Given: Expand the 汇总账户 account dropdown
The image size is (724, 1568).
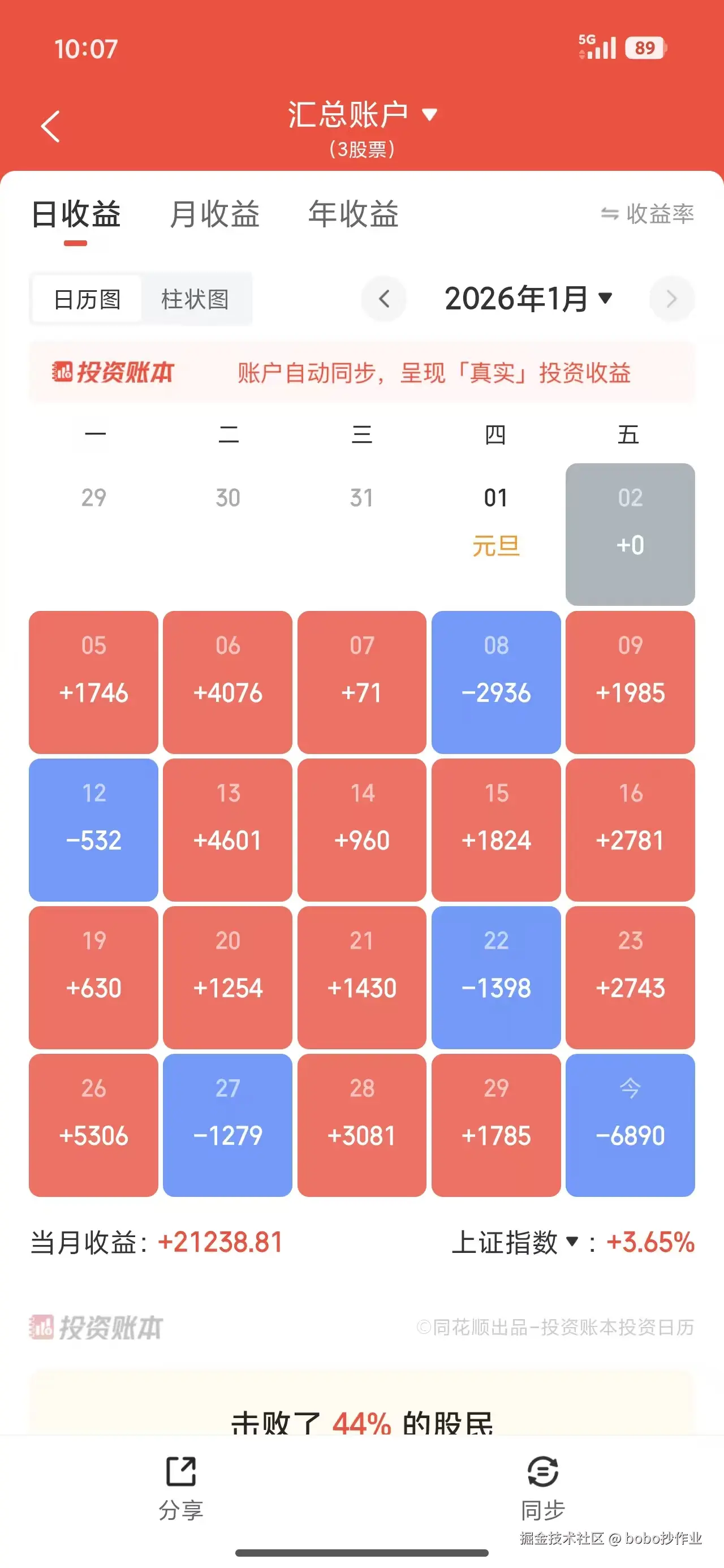Looking at the screenshot, I should click(361, 114).
